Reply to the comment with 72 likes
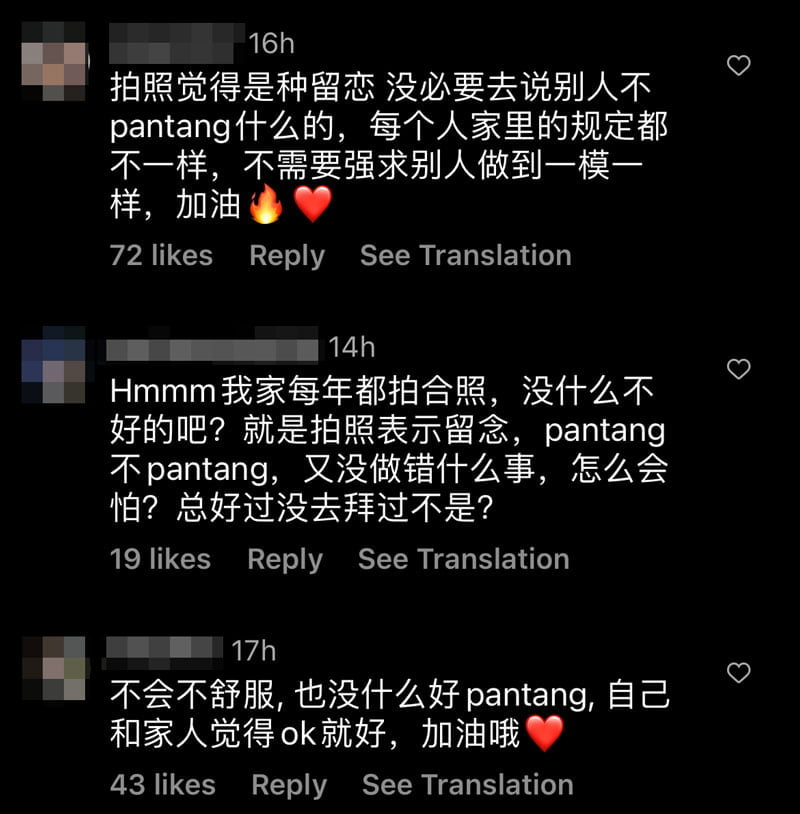 click(x=287, y=255)
